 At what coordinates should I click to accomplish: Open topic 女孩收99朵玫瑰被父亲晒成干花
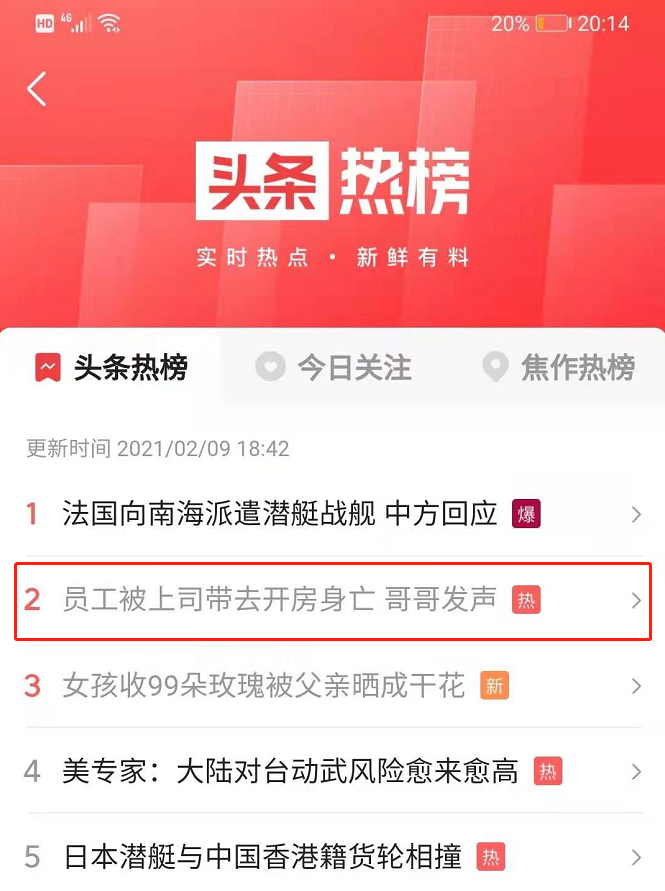(x=264, y=686)
